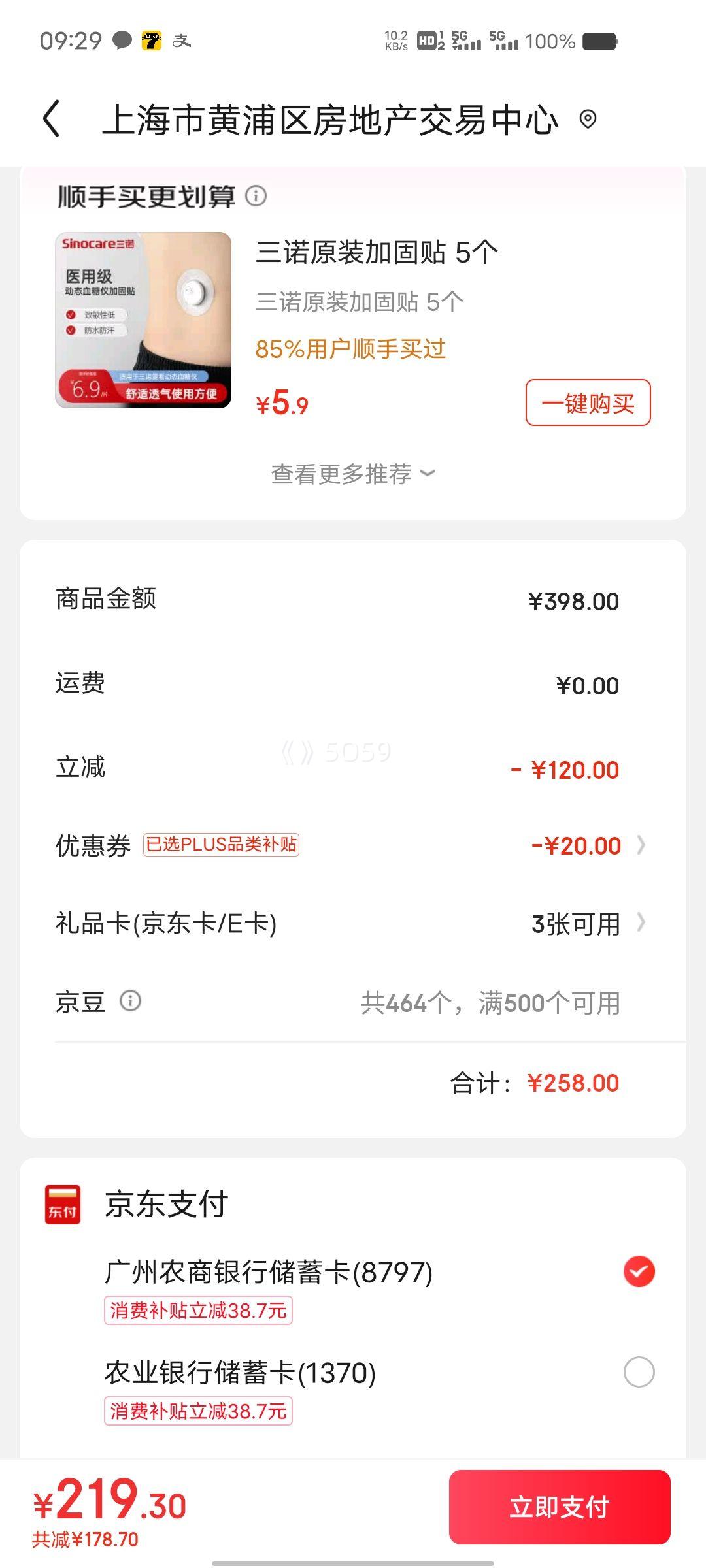Show info for 顺手买更划算
This screenshot has width=706, height=1568.
coord(256,196)
